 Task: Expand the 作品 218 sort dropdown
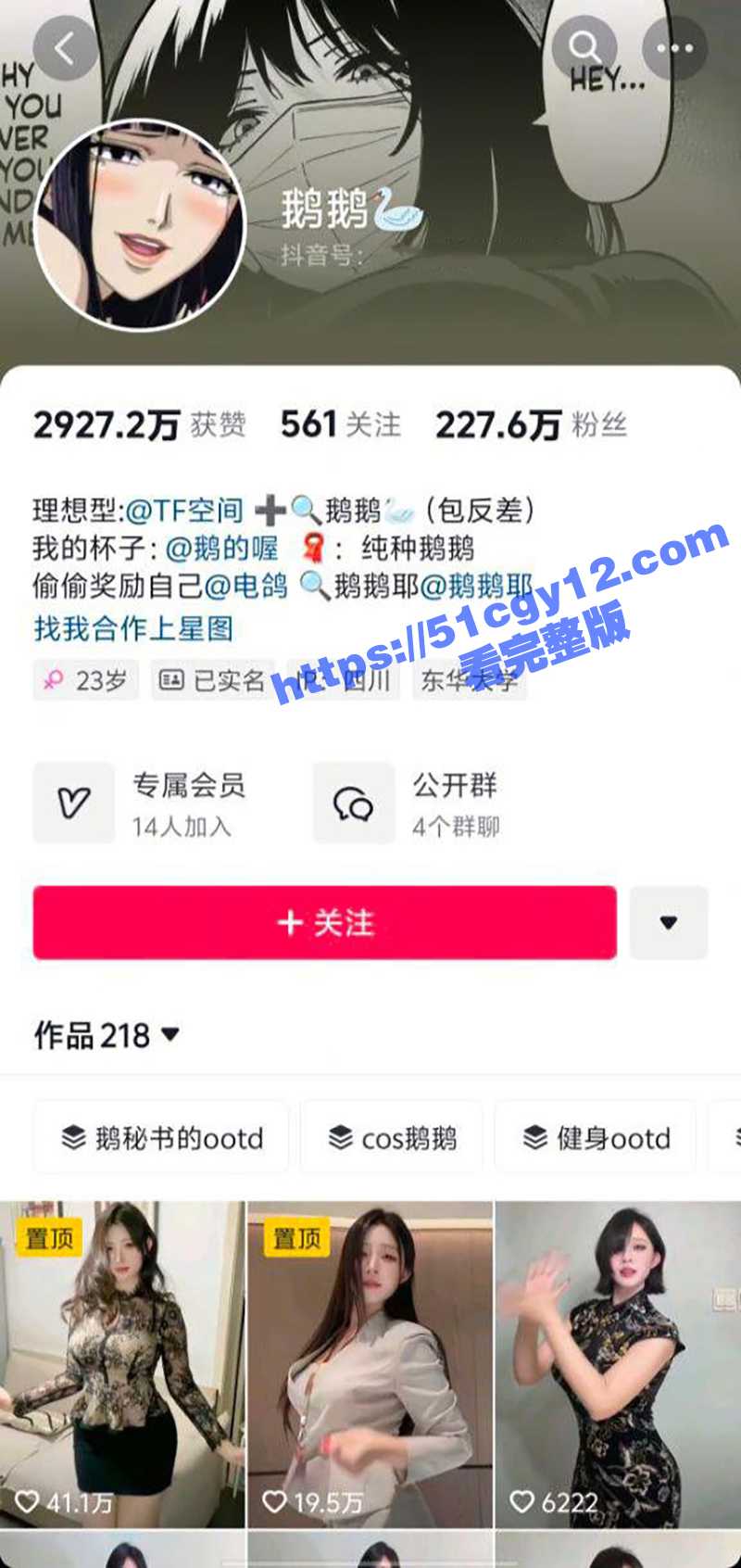coord(107,1035)
